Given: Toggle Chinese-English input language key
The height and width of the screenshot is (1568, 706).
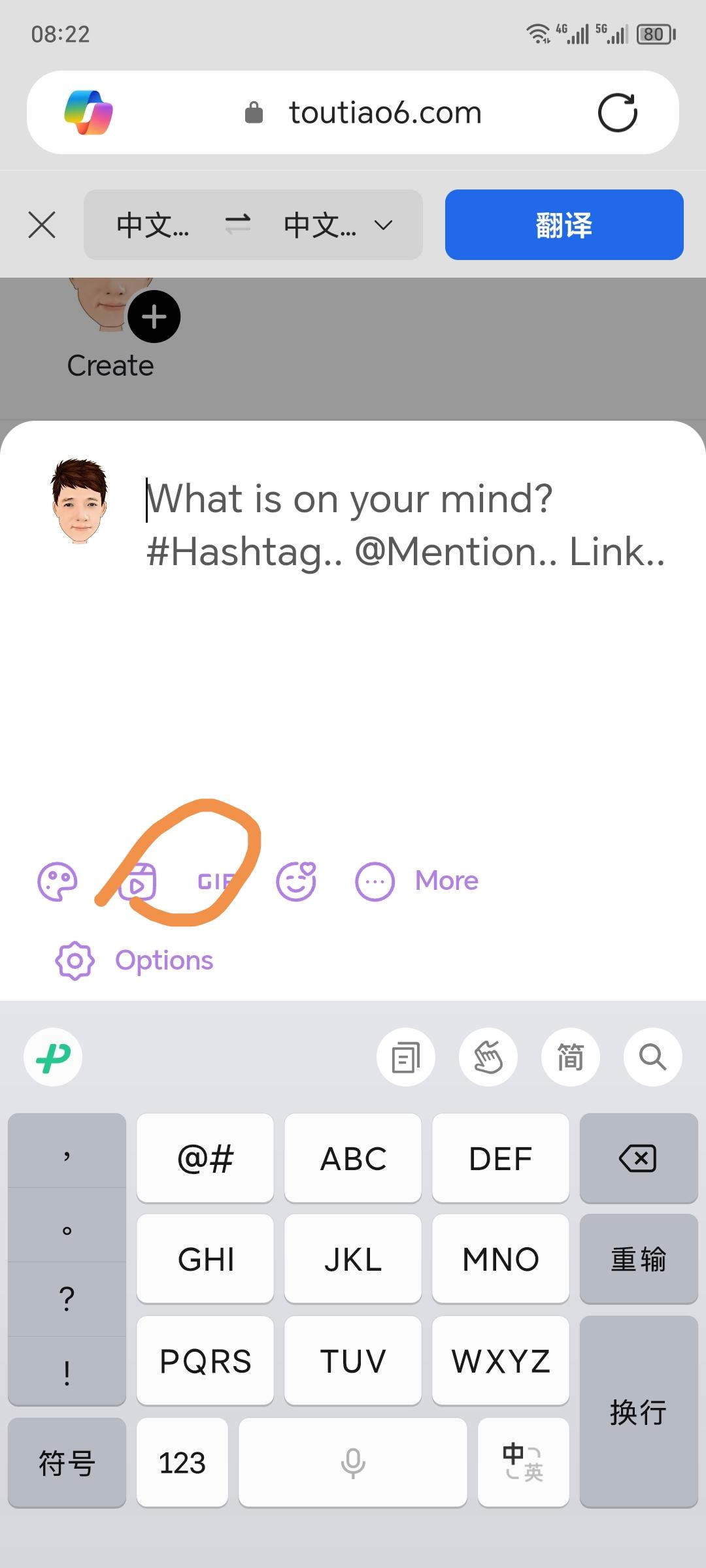Looking at the screenshot, I should (x=523, y=1463).
